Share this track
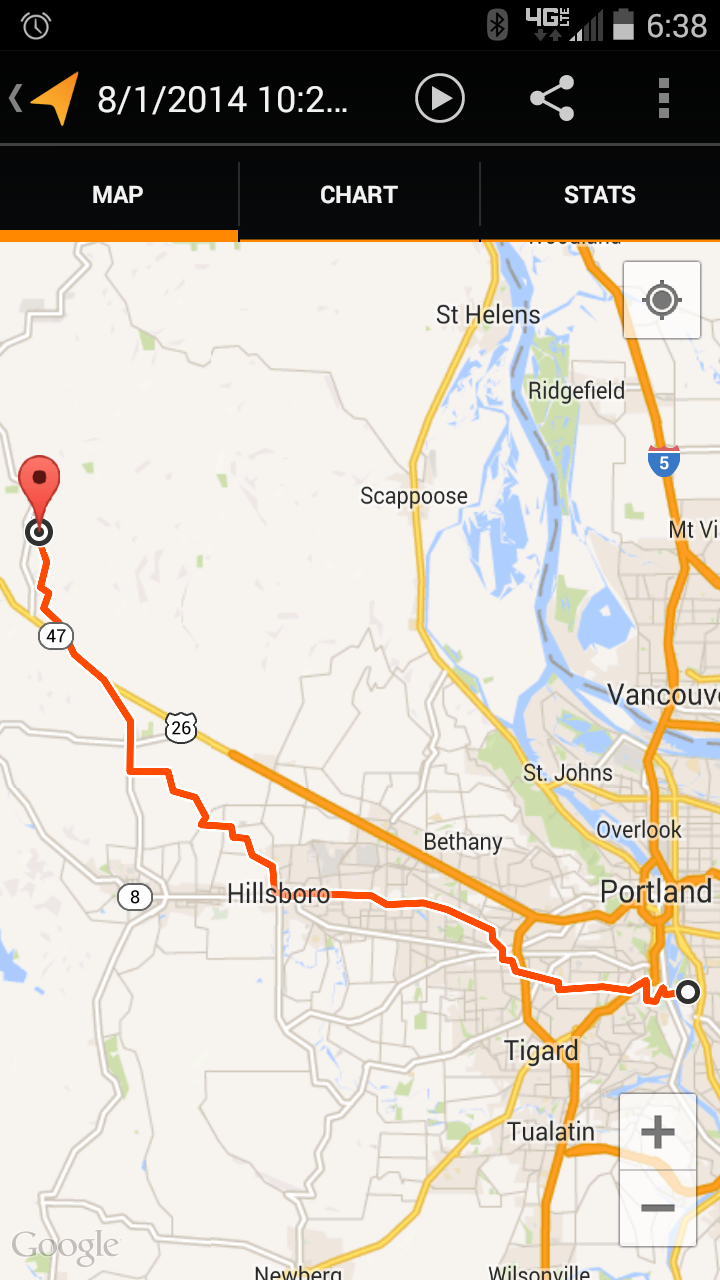 552,99
